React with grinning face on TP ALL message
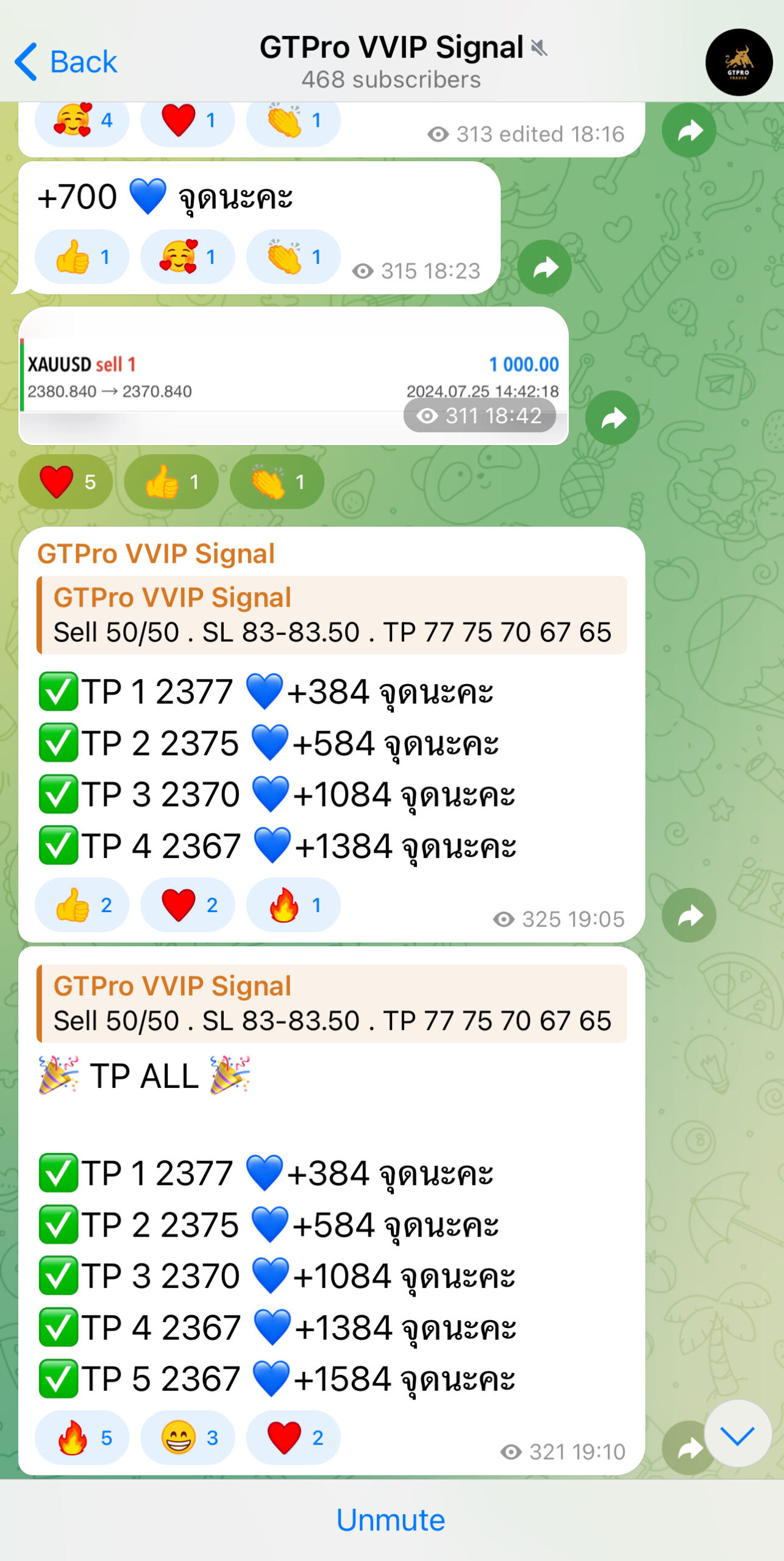Screen dimensions: 784x1561 click(x=188, y=1438)
